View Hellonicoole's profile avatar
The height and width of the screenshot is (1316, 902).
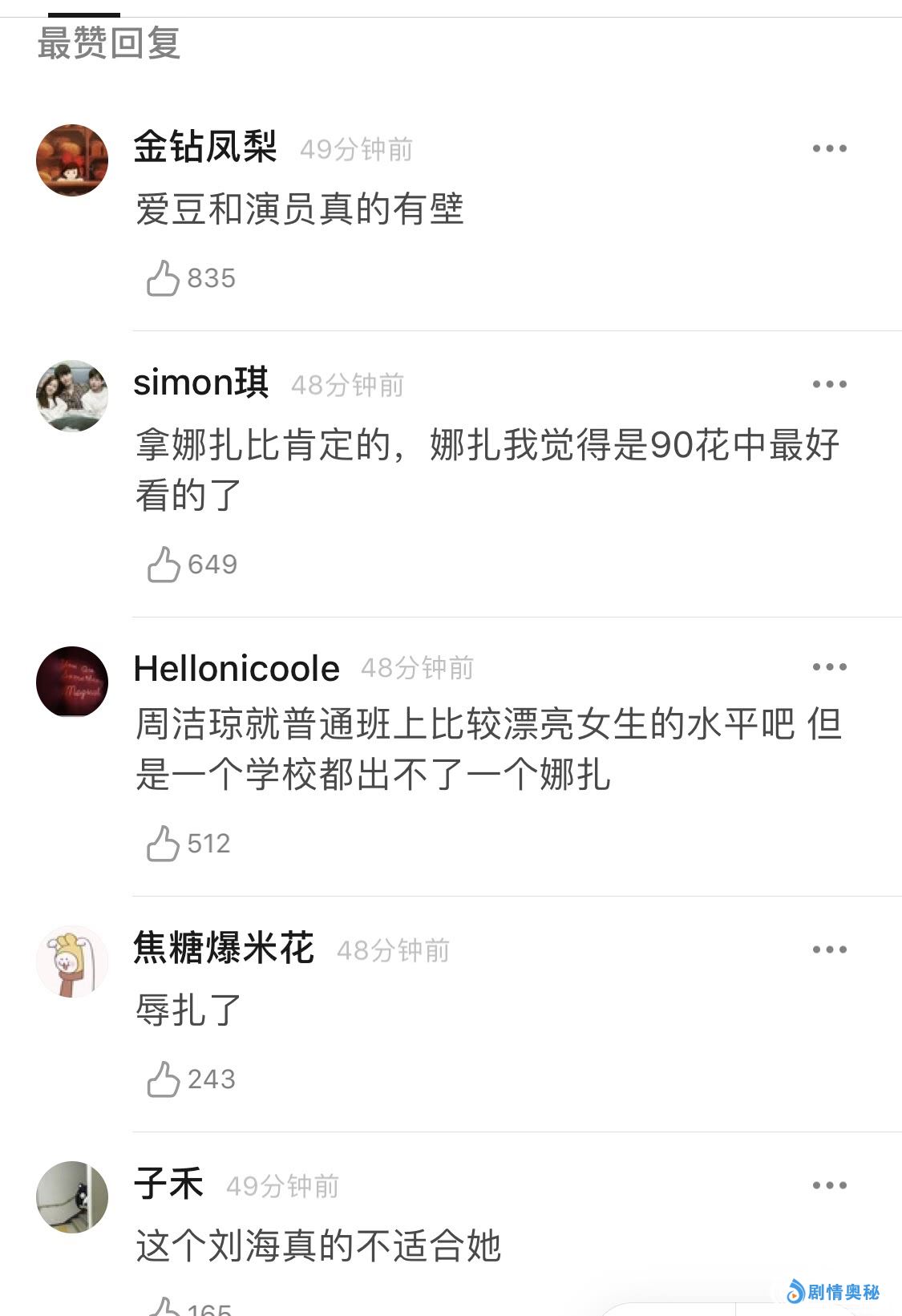click(x=72, y=682)
